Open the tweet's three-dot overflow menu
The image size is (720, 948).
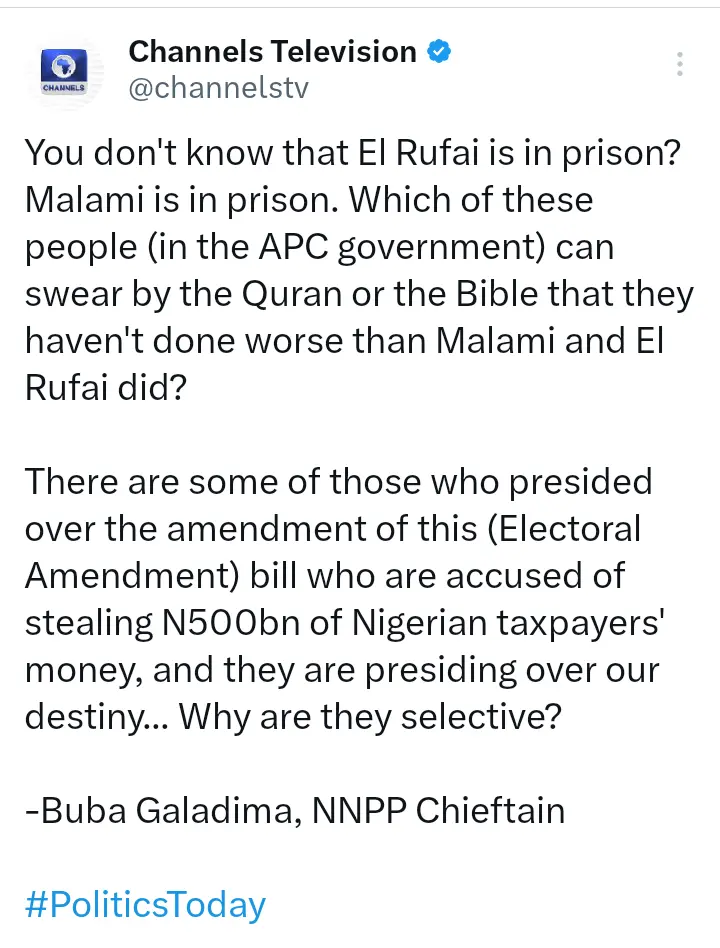[680, 64]
